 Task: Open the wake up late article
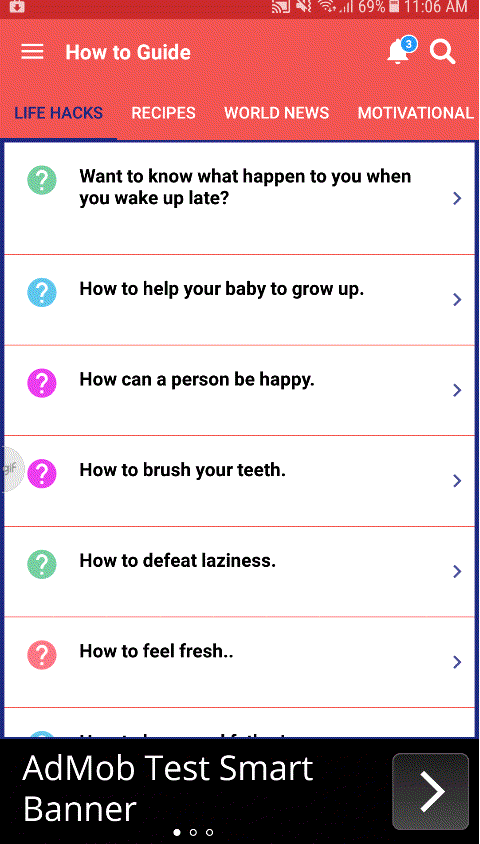[x=240, y=198]
